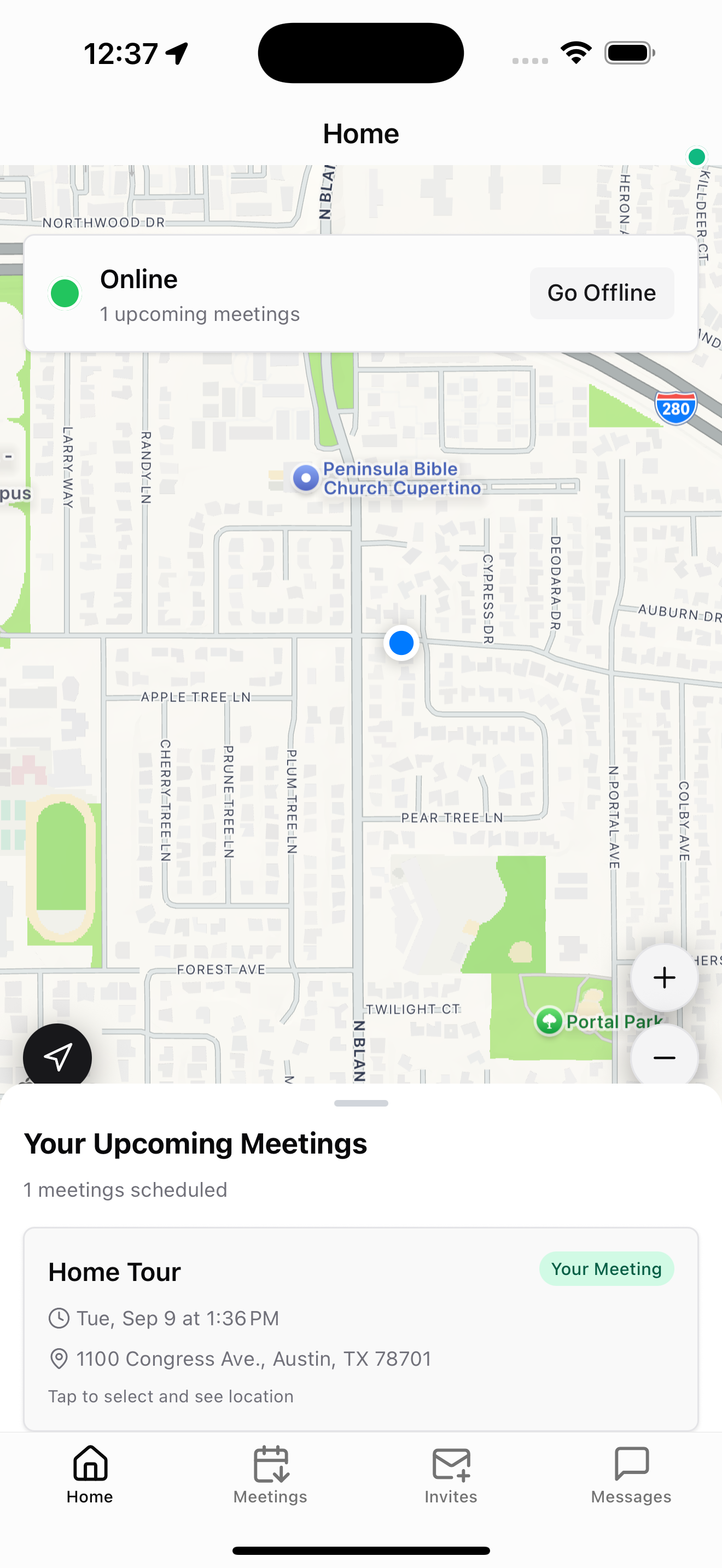722x1568 pixels.
Task: Tap the Portal Park map marker
Action: click(x=549, y=1021)
